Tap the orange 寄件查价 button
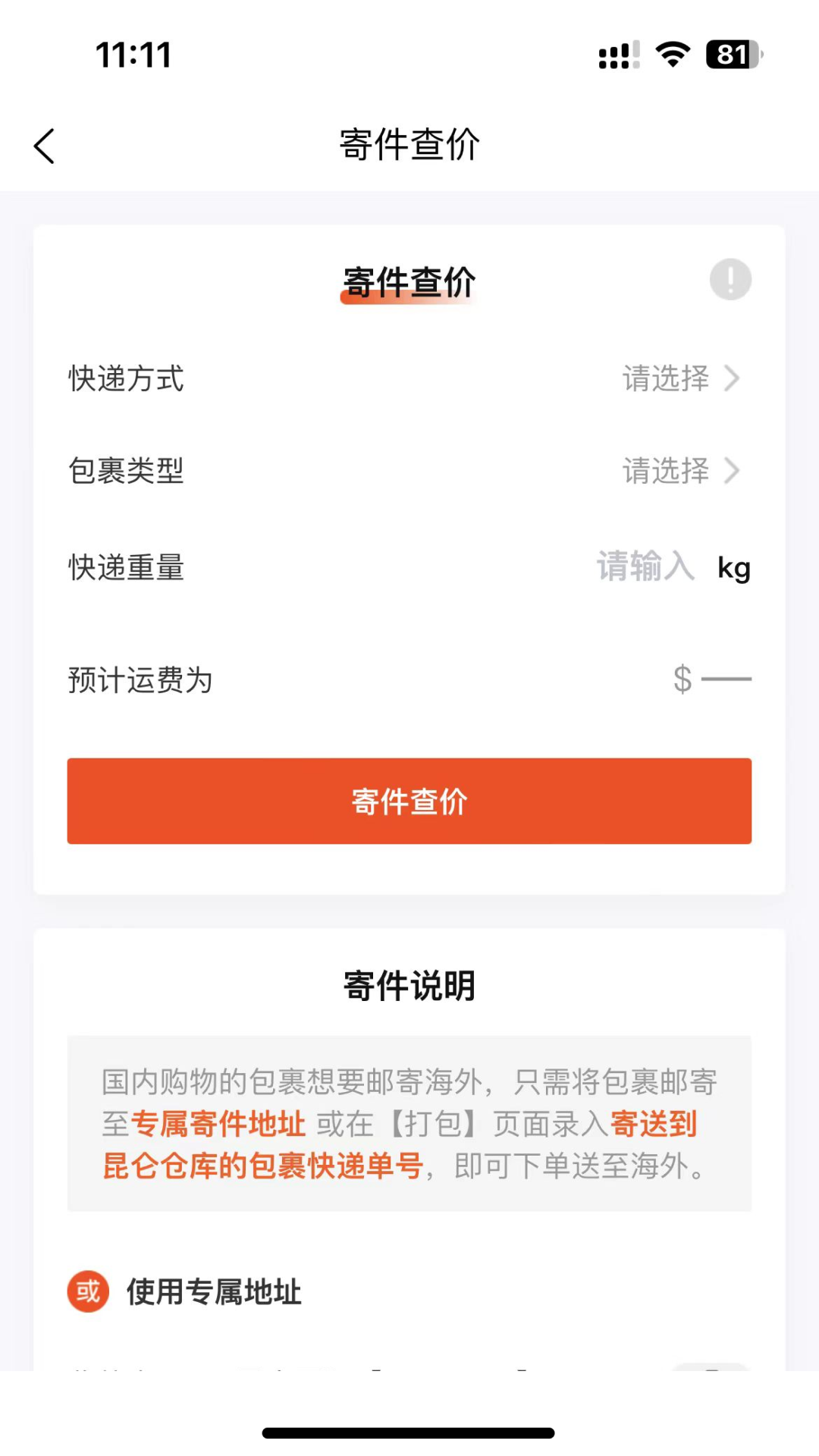Image resolution: width=819 pixels, height=1456 pixels. (x=409, y=801)
